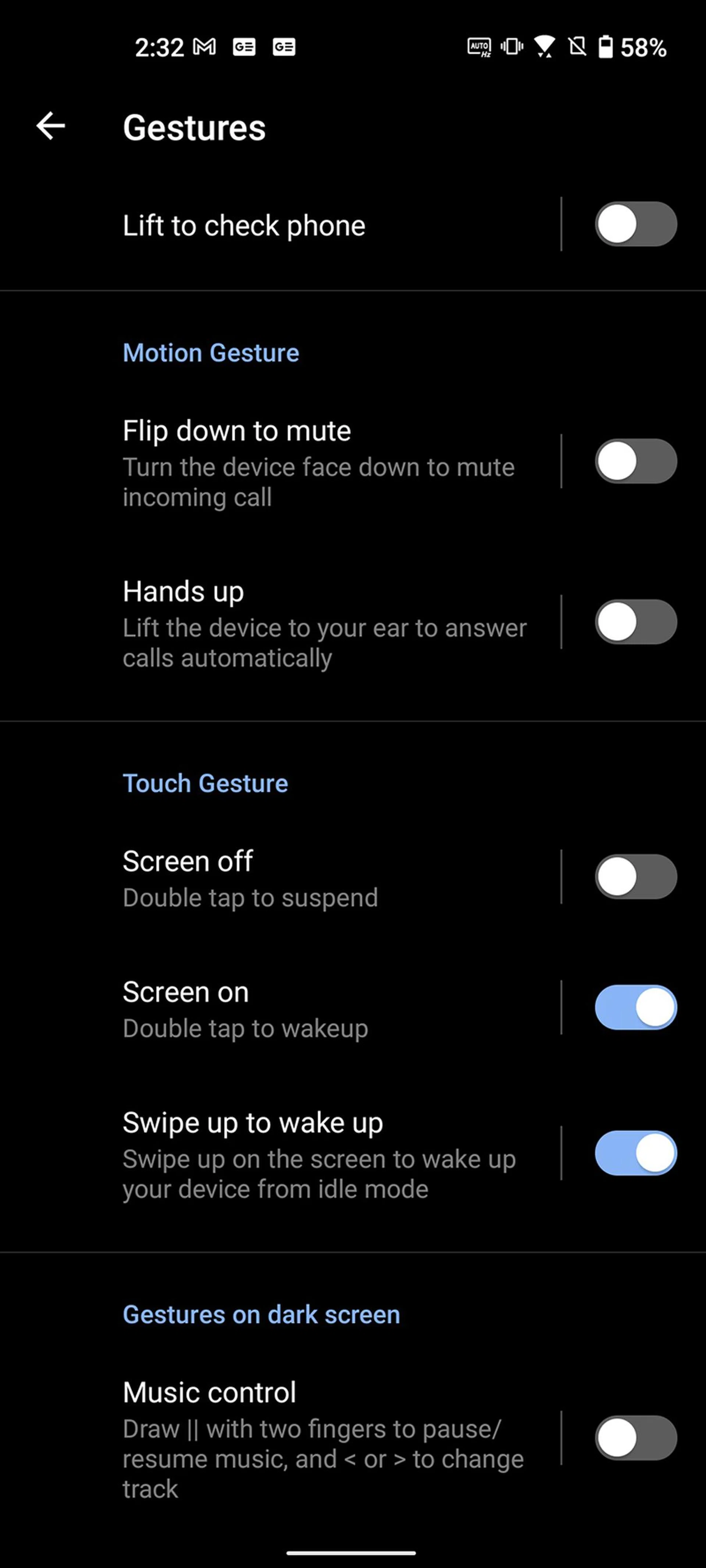Enable the Hands up switch

635,622
